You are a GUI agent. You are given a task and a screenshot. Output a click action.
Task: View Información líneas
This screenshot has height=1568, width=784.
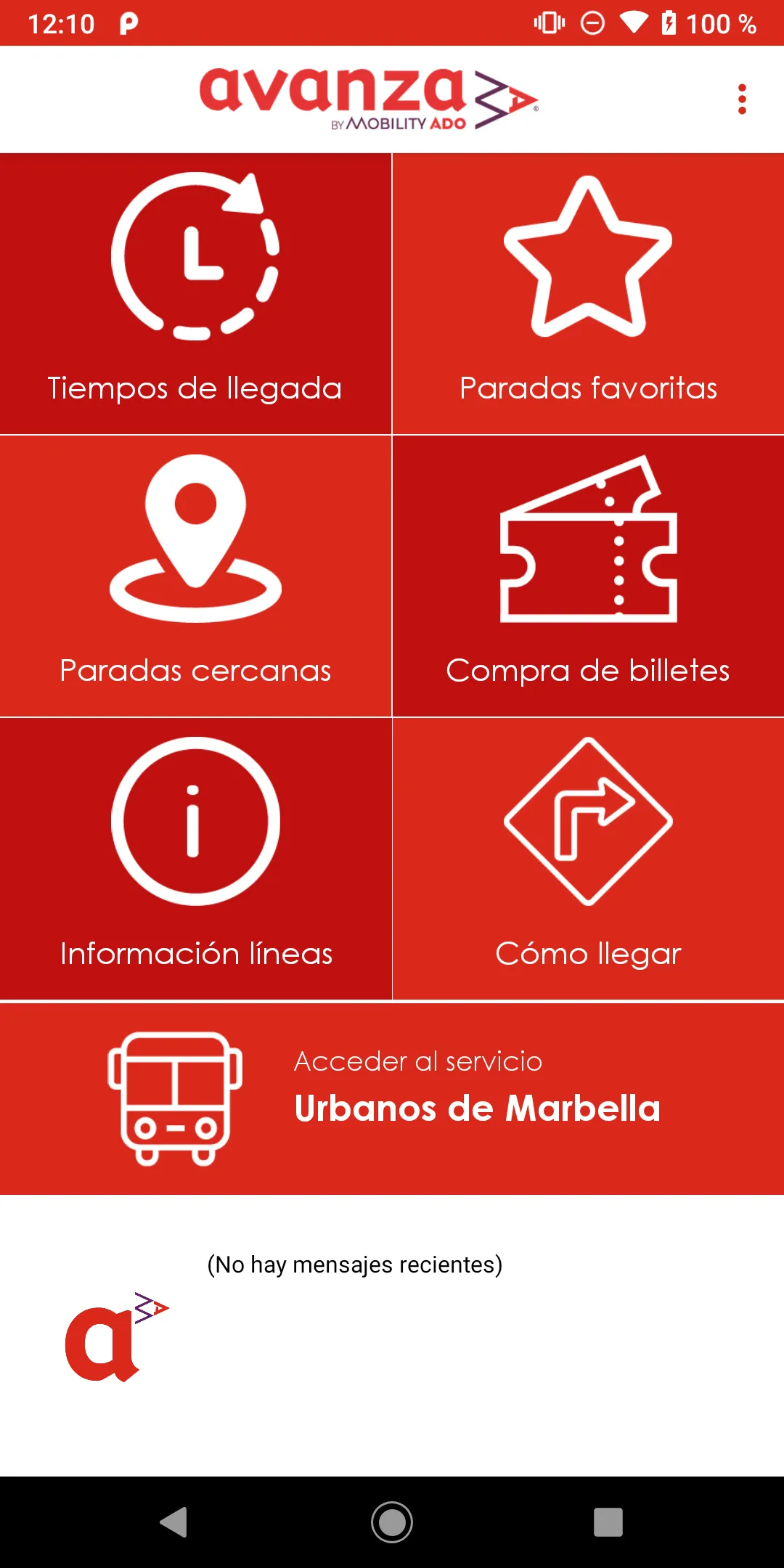tap(195, 858)
